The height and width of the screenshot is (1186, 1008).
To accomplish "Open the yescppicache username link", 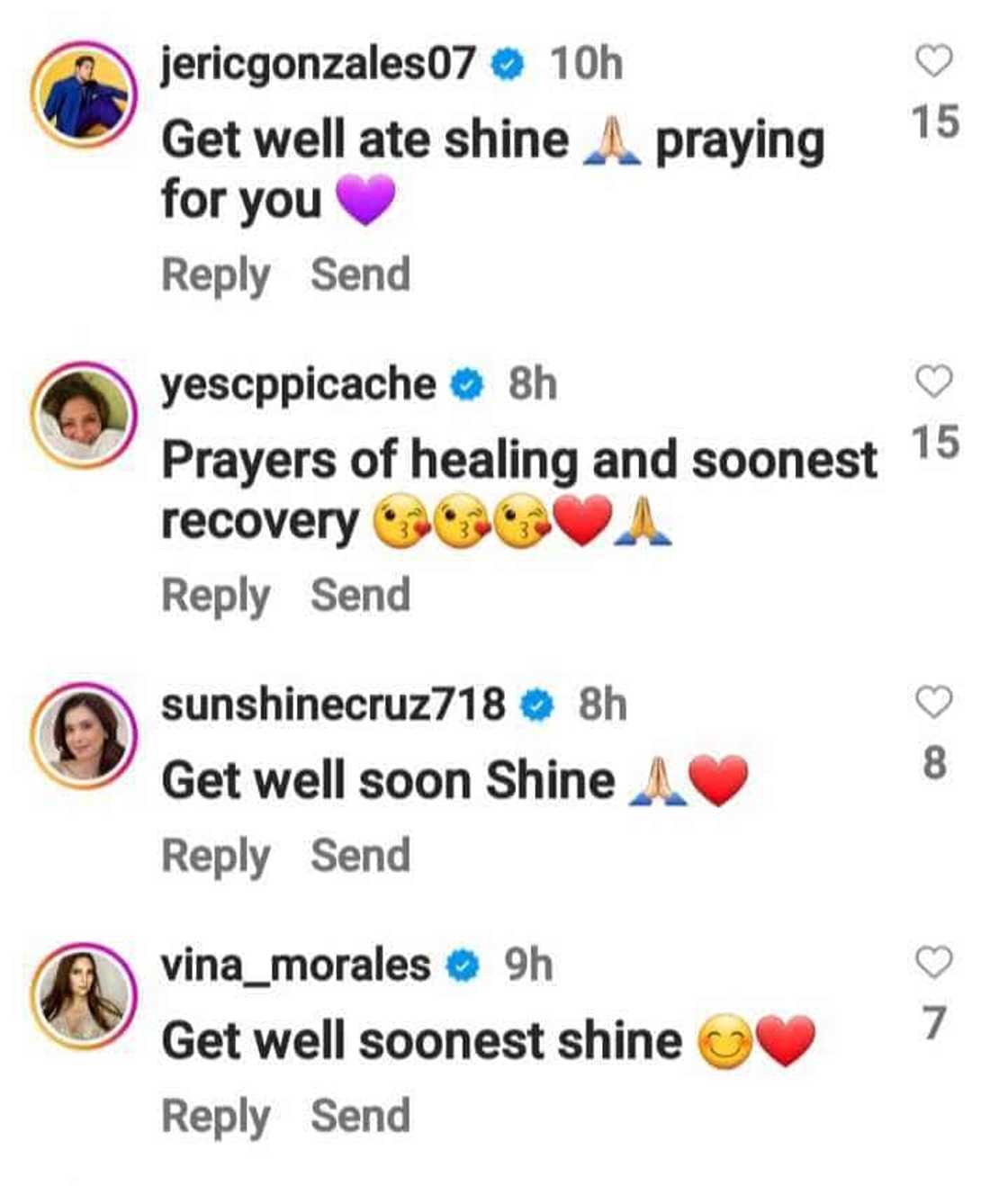I will pos(298,384).
